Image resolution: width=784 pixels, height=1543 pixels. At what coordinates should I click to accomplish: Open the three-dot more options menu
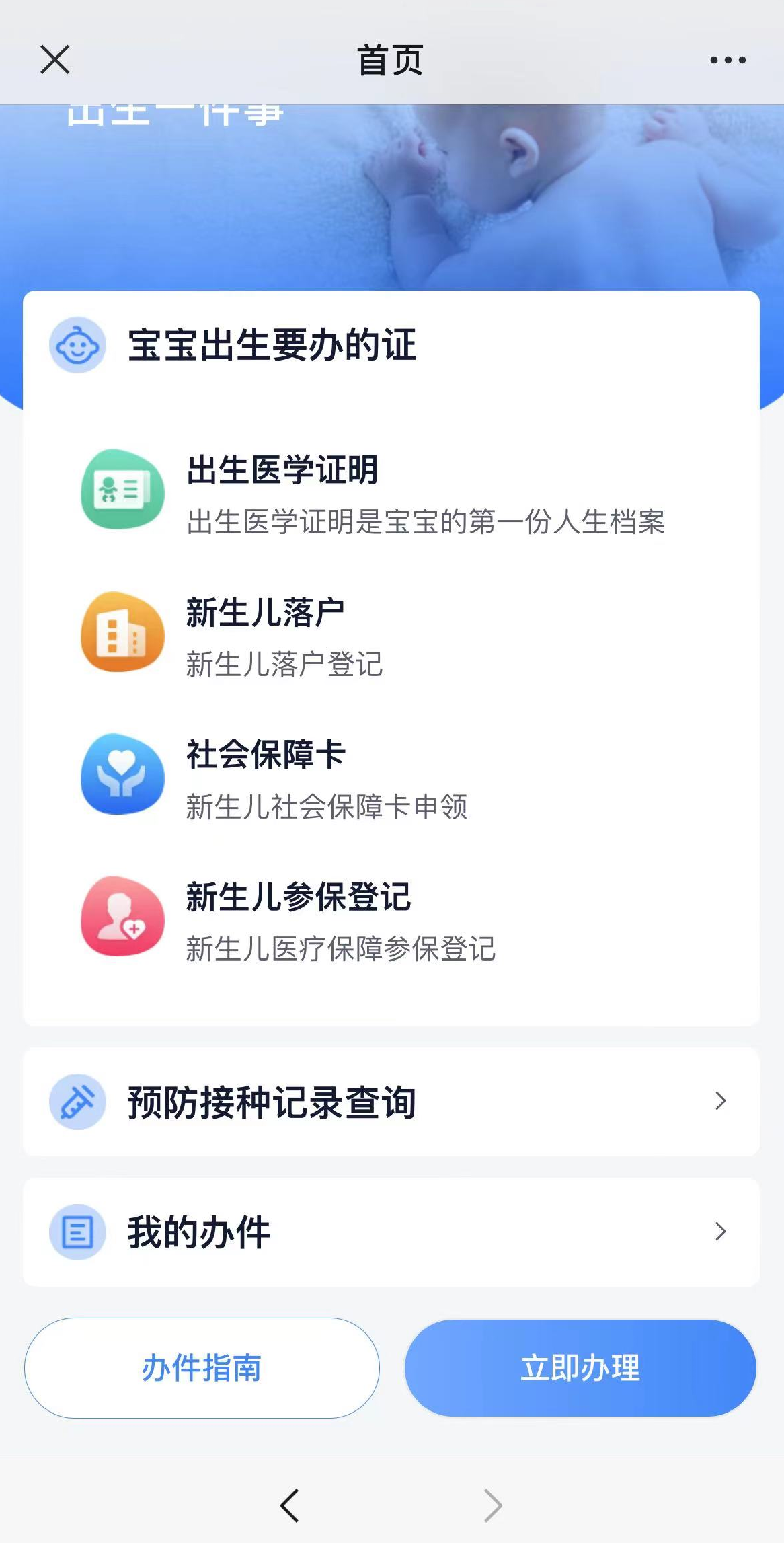pos(728,60)
